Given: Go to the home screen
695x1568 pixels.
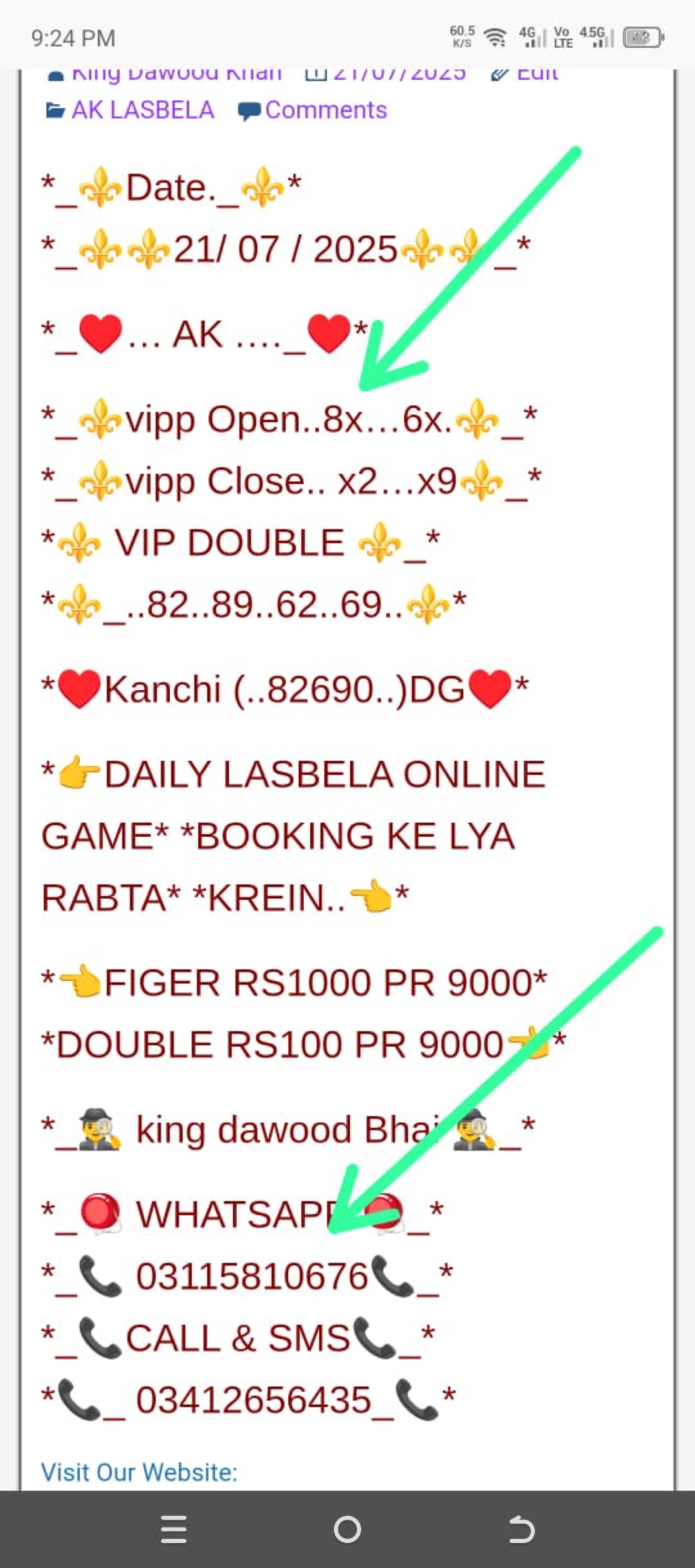Looking at the screenshot, I should [x=347, y=1529].
